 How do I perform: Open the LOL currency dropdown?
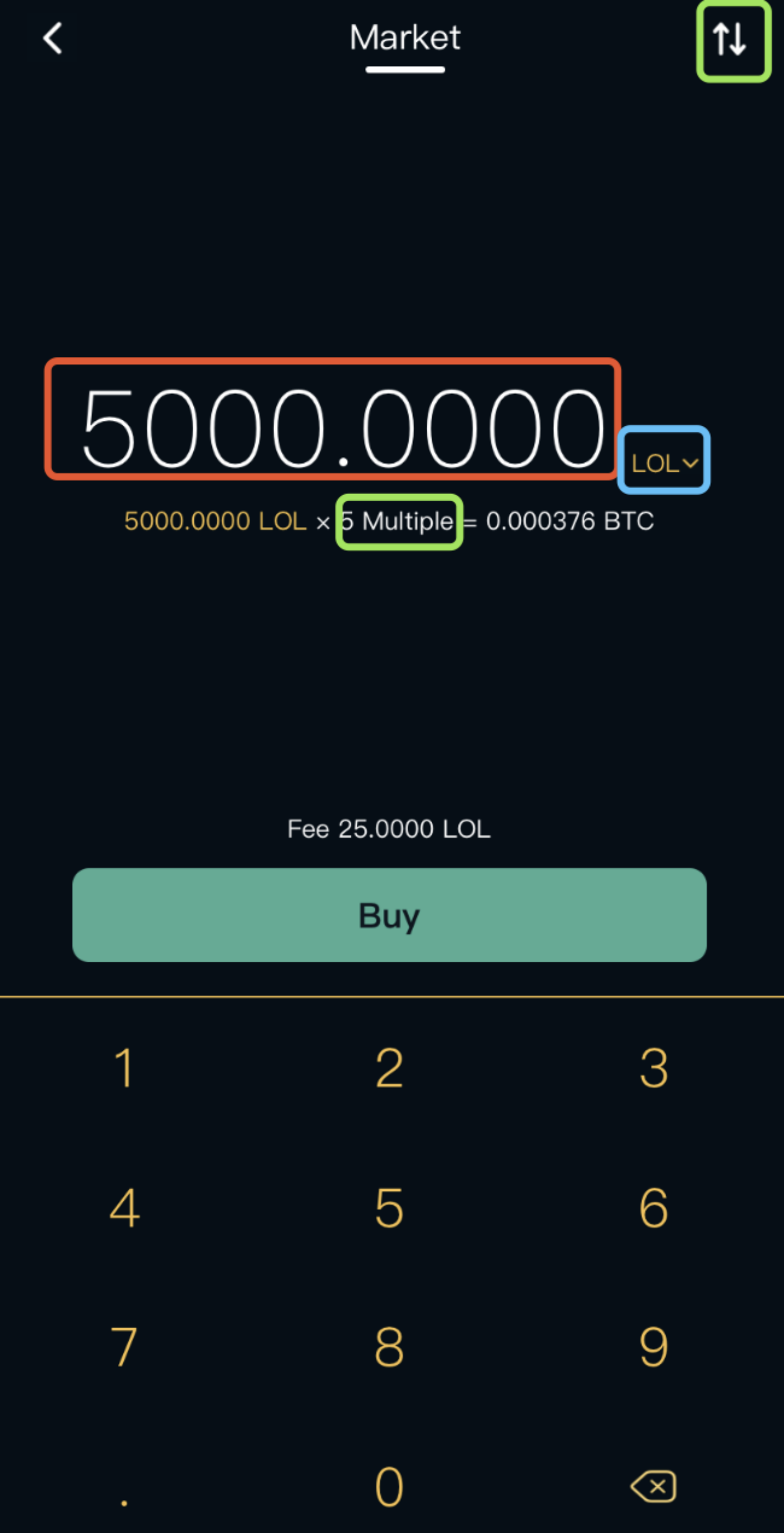click(664, 461)
